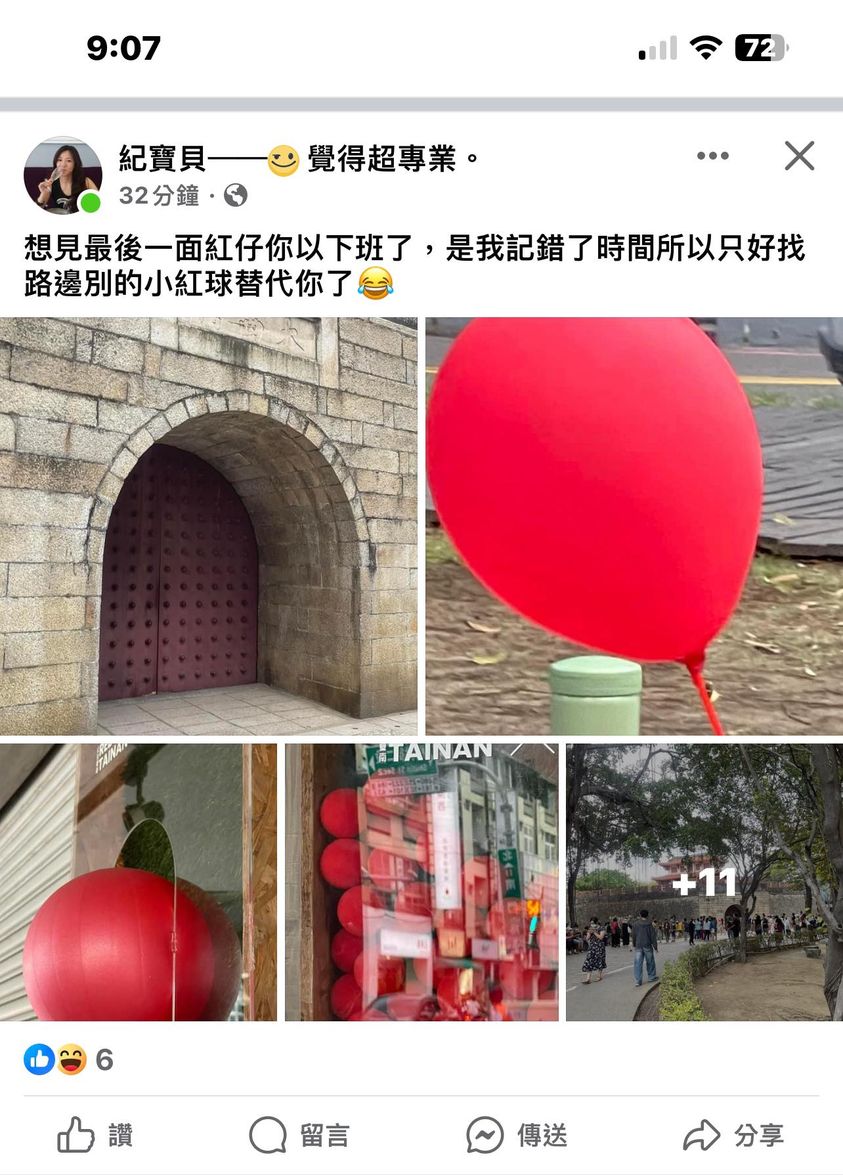The height and width of the screenshot is (1175, 843).
Task: Dismiss the post with the X icon
Action: click(799, 156)
